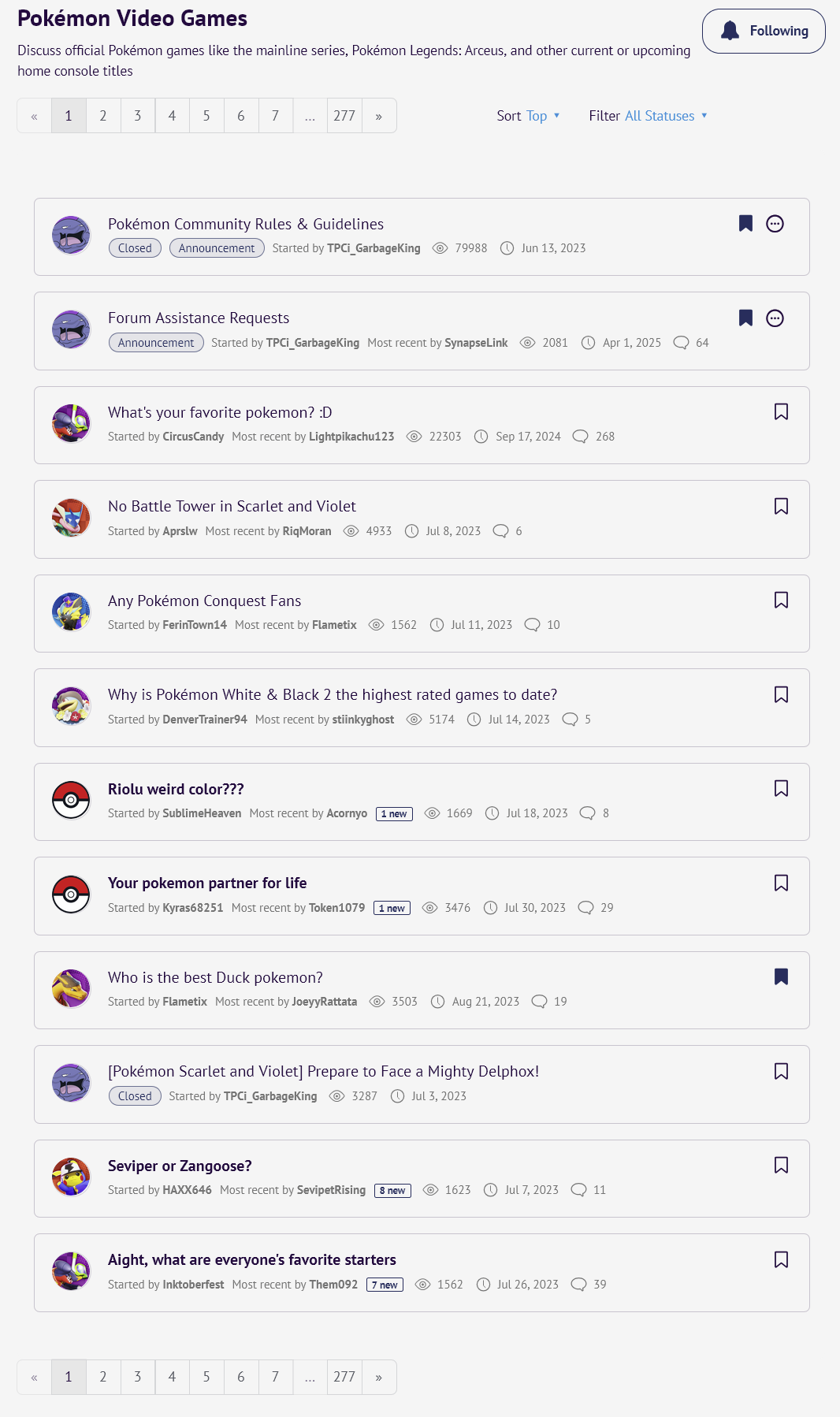Open the Sort Top dropdown
The height and width of the screenshot is (1417, 840).
click(528, 116)
